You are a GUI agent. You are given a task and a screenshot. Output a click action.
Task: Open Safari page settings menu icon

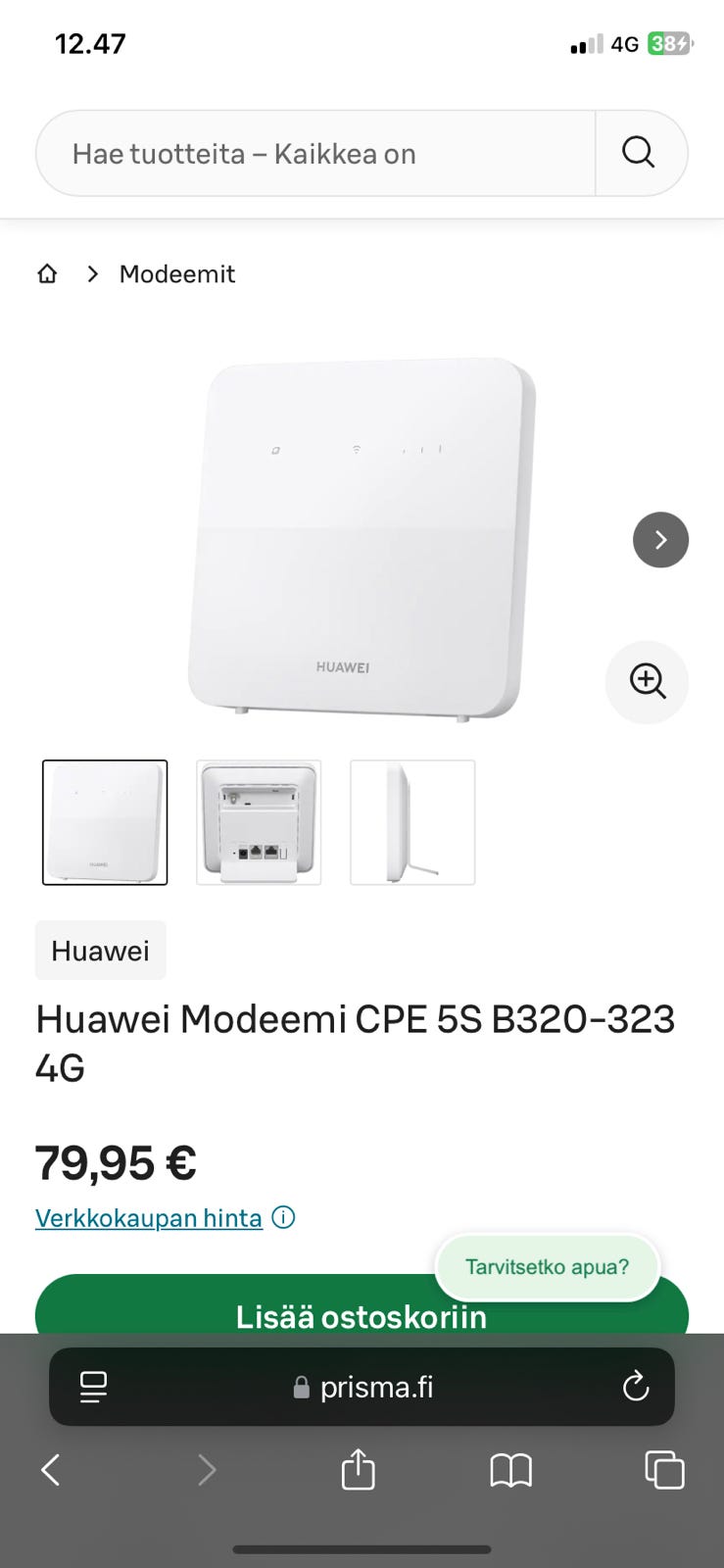point(93,1387)
